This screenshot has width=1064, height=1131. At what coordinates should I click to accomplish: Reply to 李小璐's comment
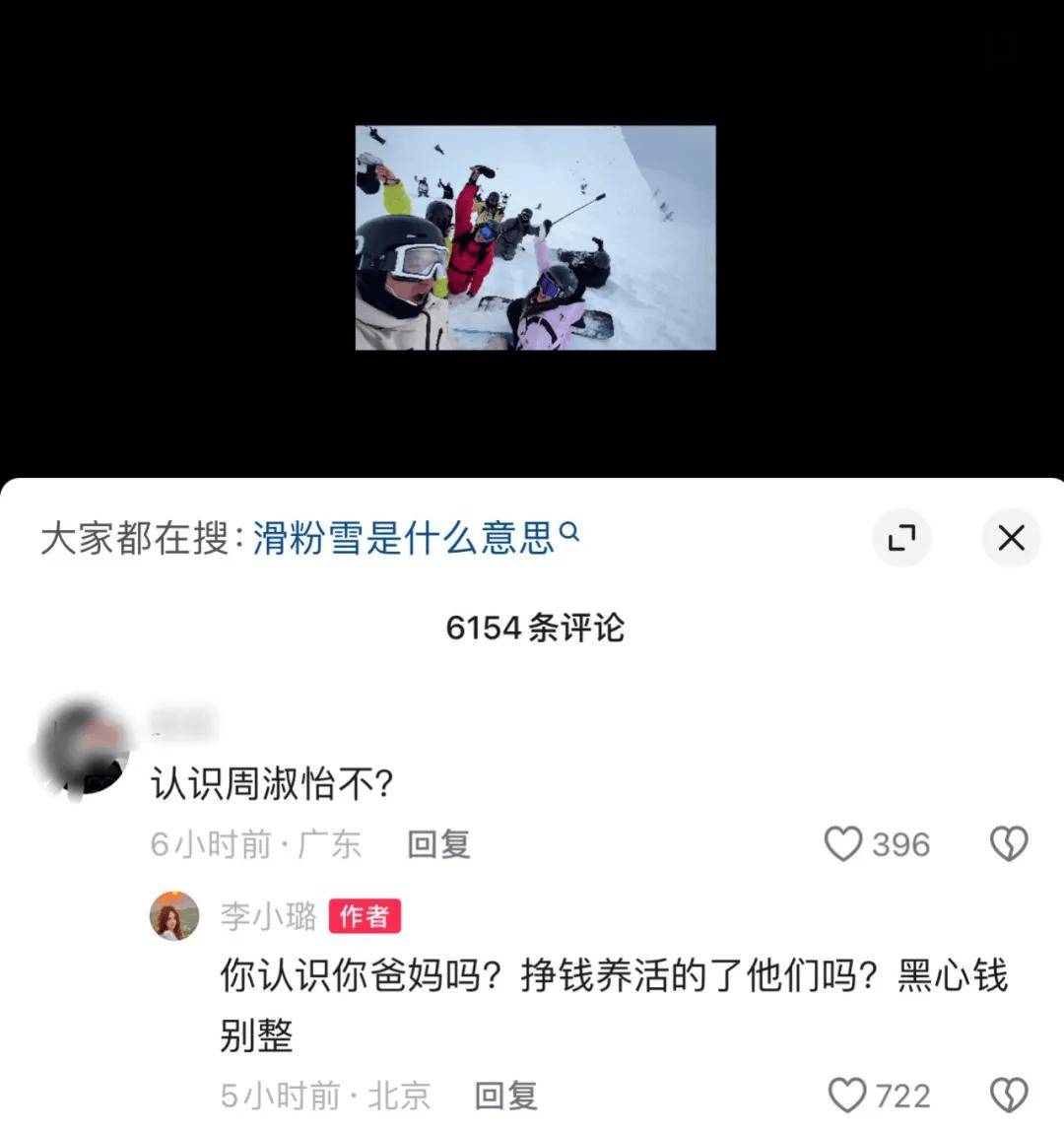coord(505,1095)
